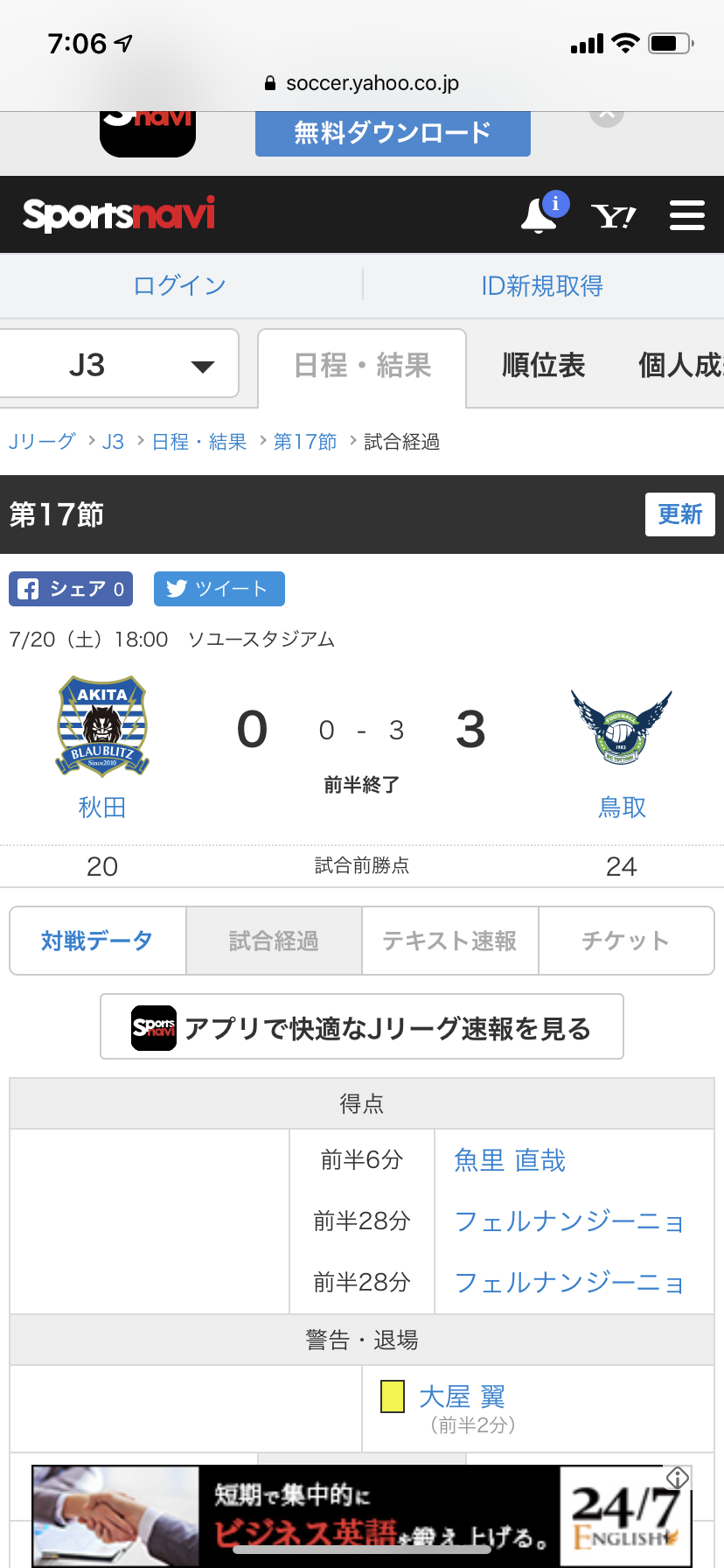
Task: Open the Yahoo! home icon
Action: pyautogui.click(x=613, y=215)
